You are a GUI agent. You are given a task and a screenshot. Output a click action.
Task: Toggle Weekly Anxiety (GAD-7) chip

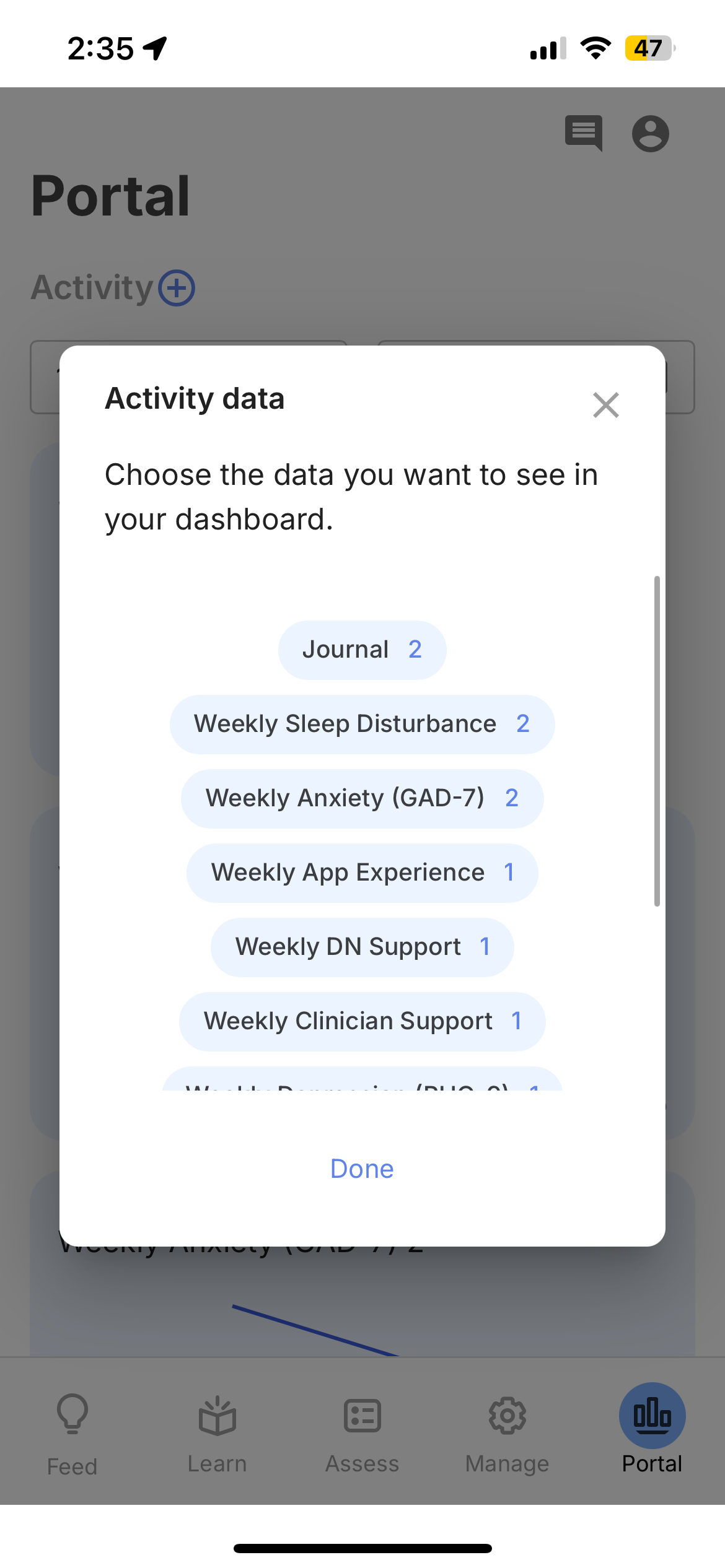pos(362,798)
